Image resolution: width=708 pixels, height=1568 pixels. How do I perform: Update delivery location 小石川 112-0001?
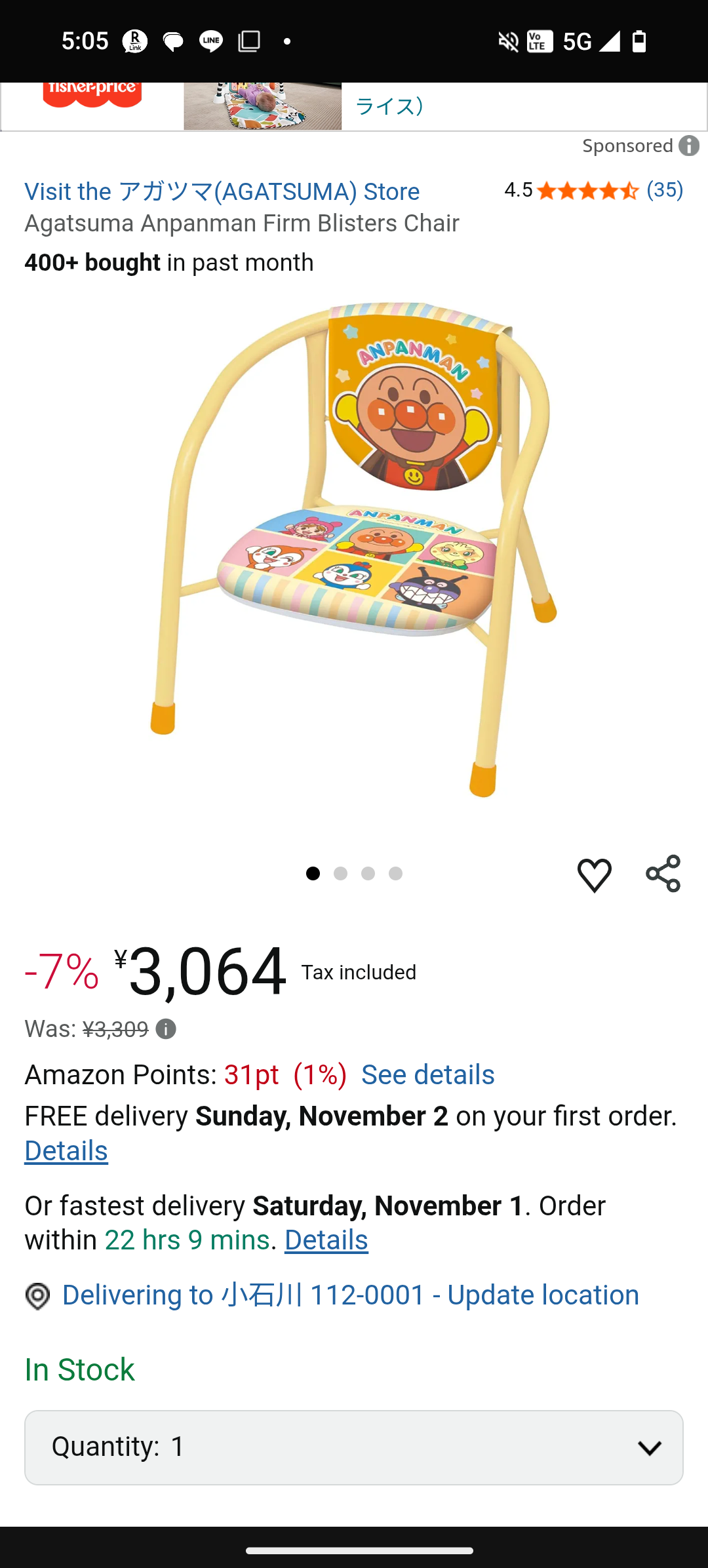(350, 1295)
